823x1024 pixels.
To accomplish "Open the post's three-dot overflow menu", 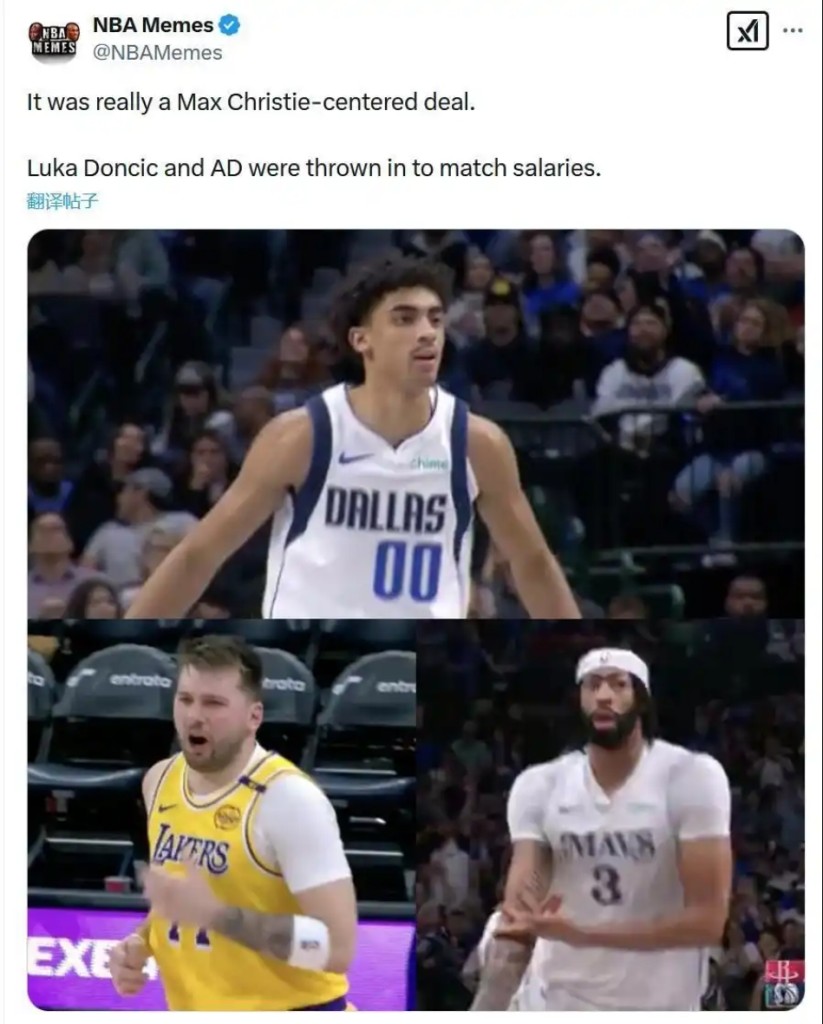I will point(793,31).
